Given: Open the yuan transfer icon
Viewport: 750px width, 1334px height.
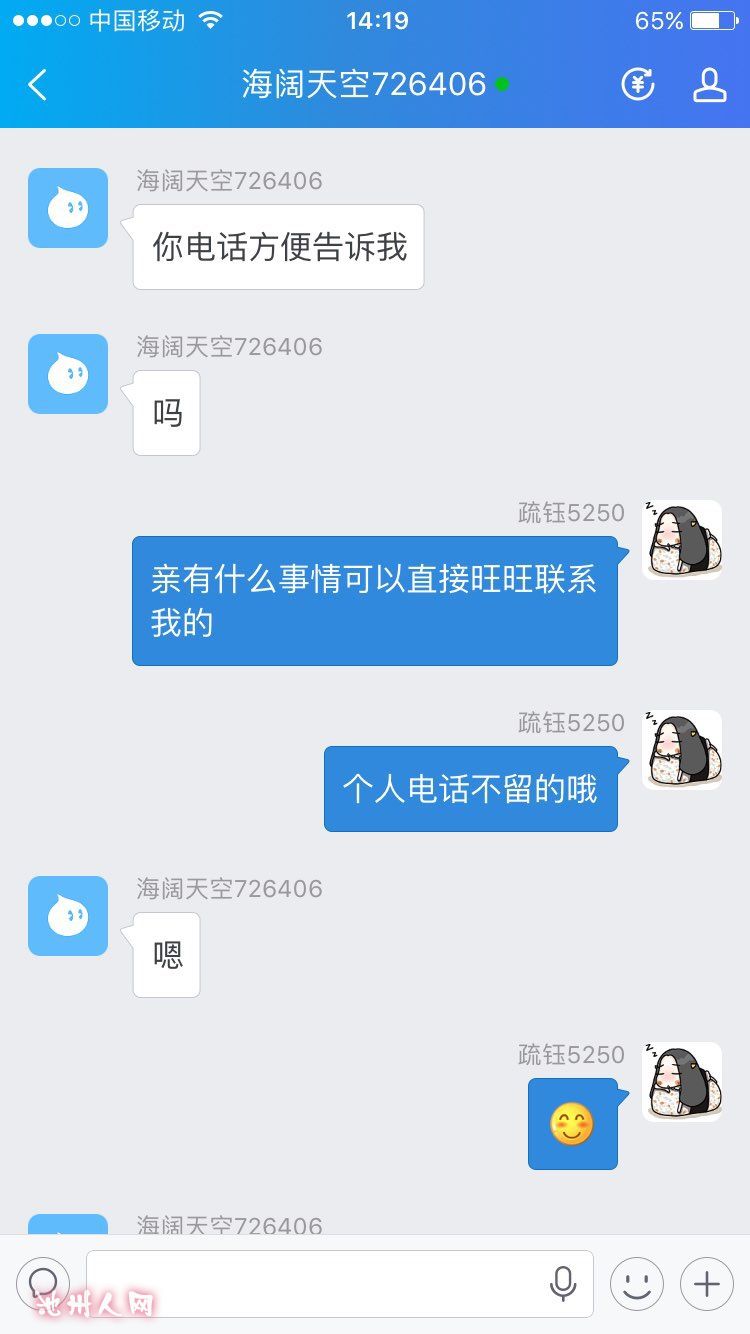Looking at the screenshot, I should pos(637,85).
